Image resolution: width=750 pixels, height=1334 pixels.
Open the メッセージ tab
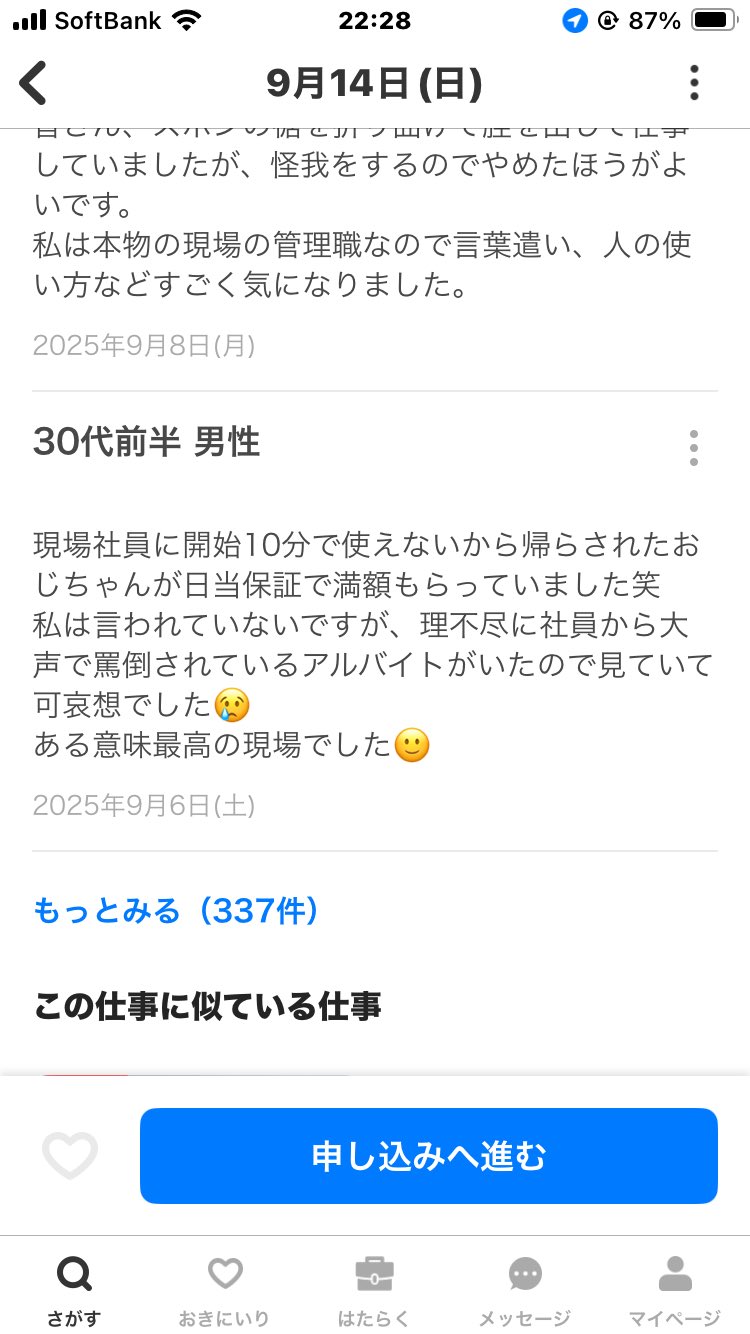click(x=524, y=1290)
